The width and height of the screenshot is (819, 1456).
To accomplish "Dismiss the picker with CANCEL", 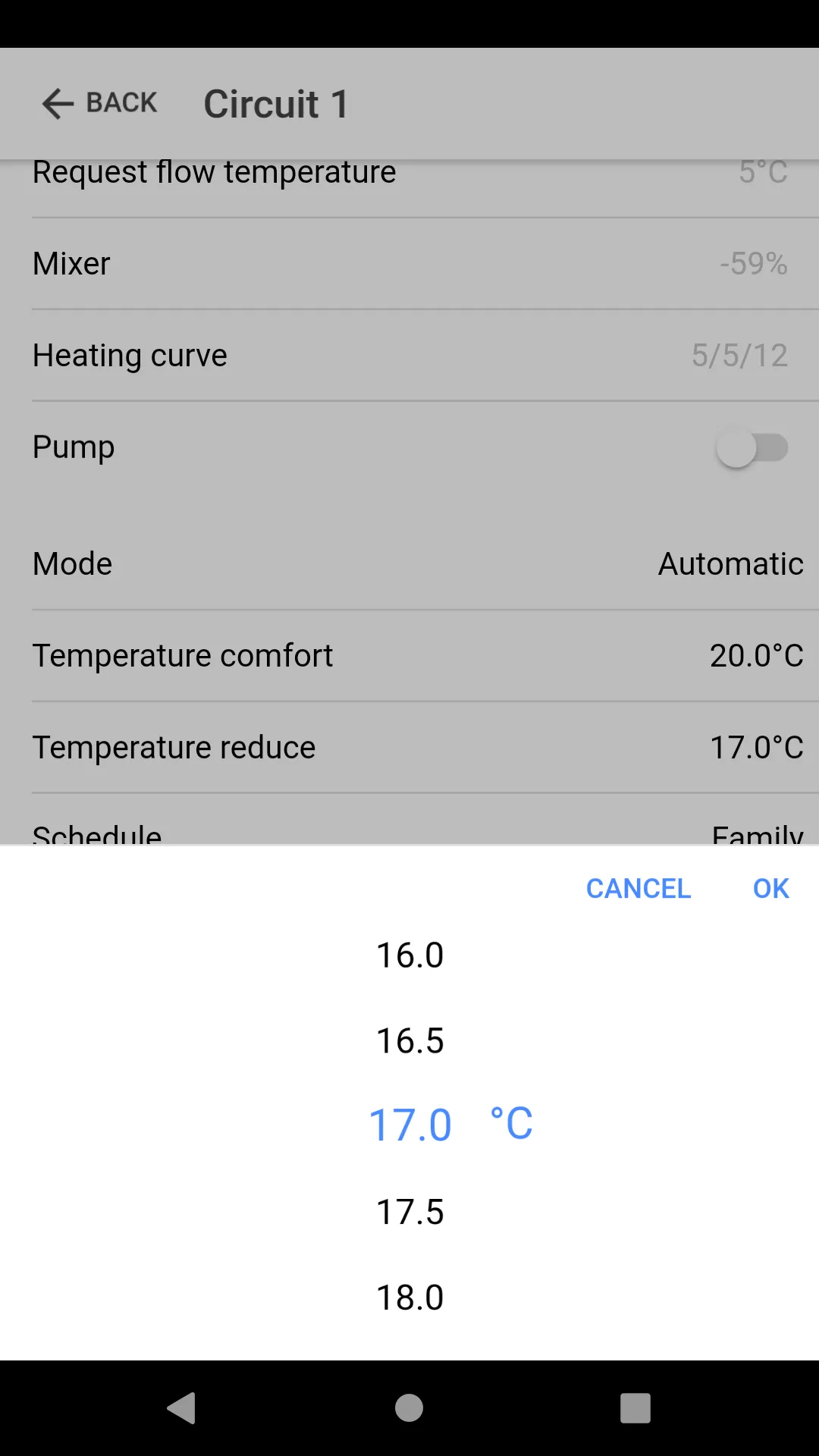I will click(x=638, y=888).
